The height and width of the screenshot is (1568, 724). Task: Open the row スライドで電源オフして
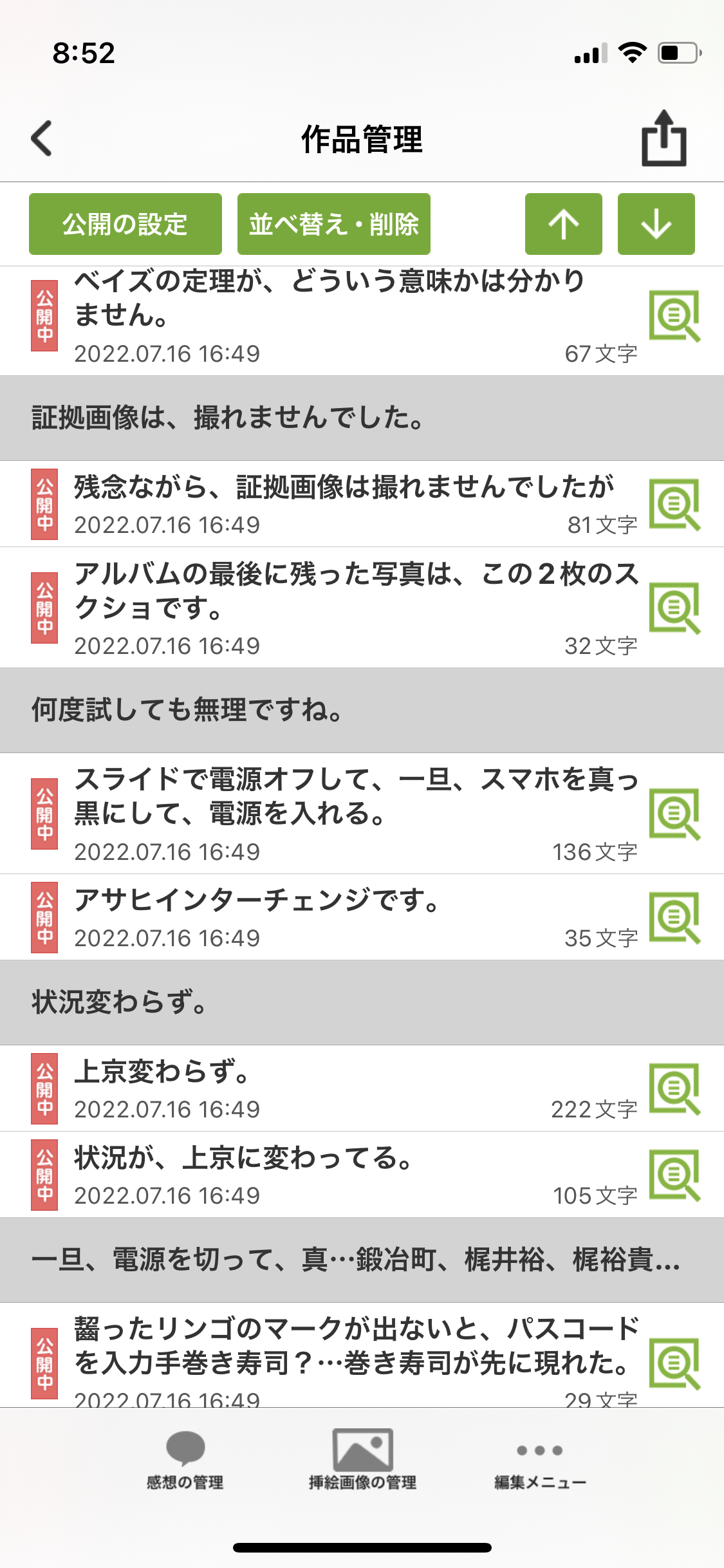[354, 813]
